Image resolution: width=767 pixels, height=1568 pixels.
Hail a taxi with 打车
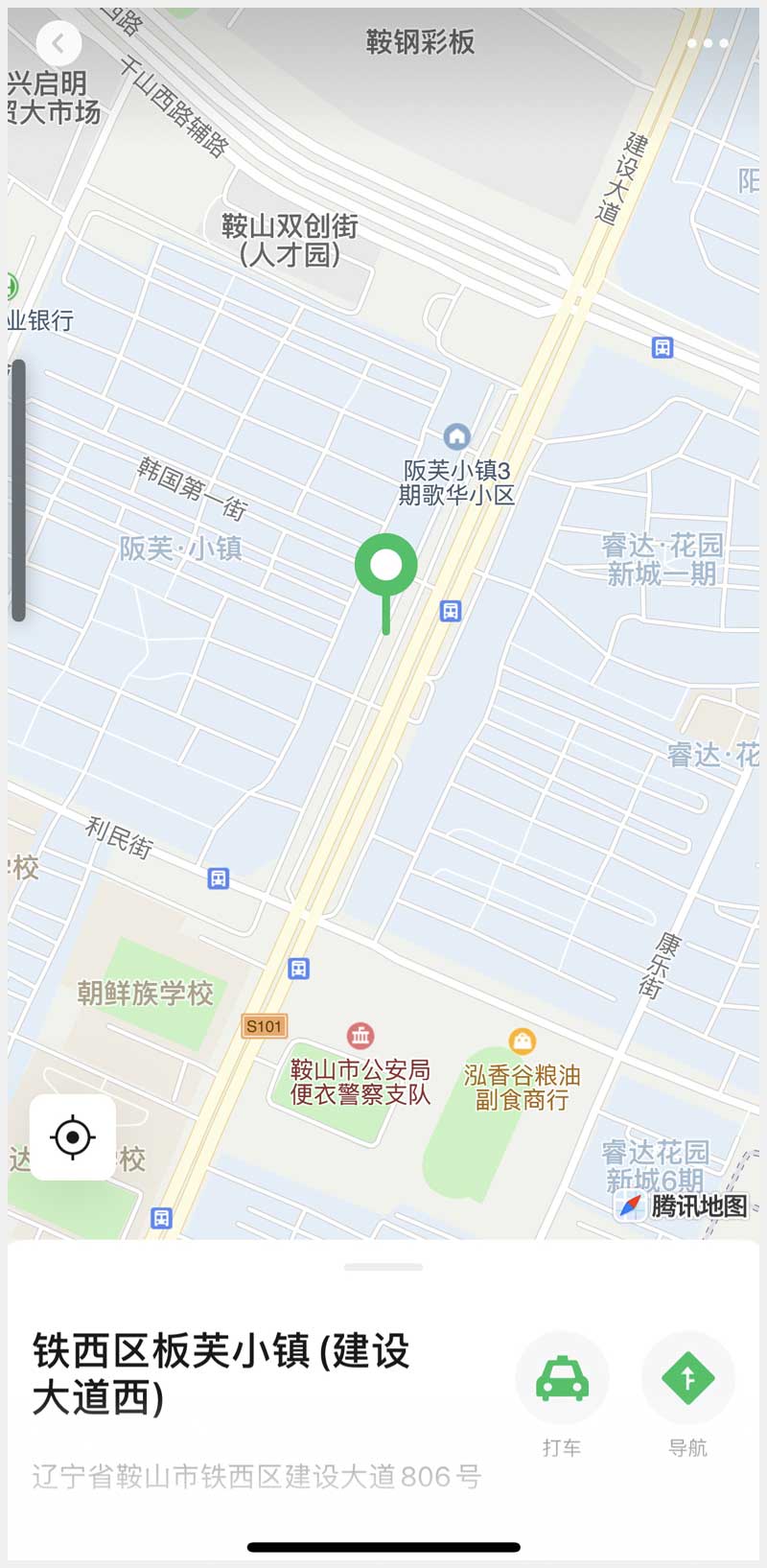562,1378
